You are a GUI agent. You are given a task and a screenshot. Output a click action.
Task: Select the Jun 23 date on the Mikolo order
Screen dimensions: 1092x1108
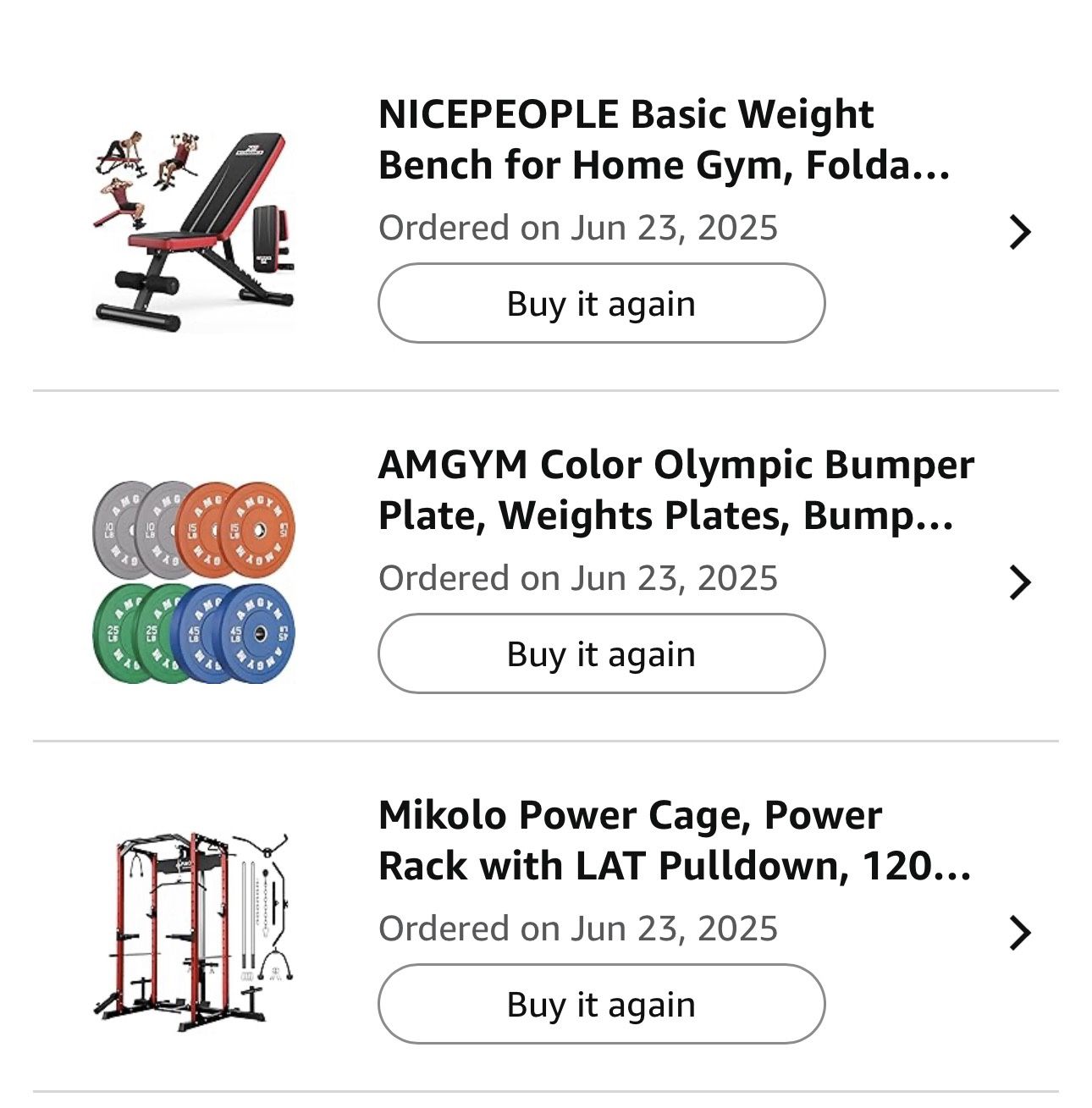pyautogui.click(x=578, y=928)
